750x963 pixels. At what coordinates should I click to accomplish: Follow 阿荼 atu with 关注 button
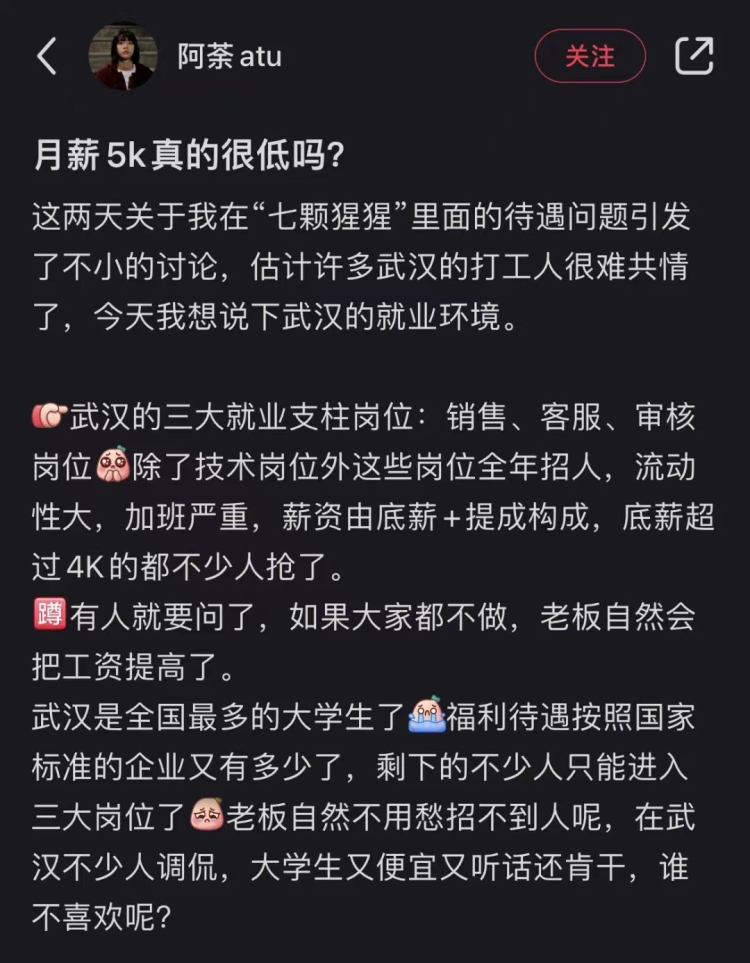click(589, 56)
